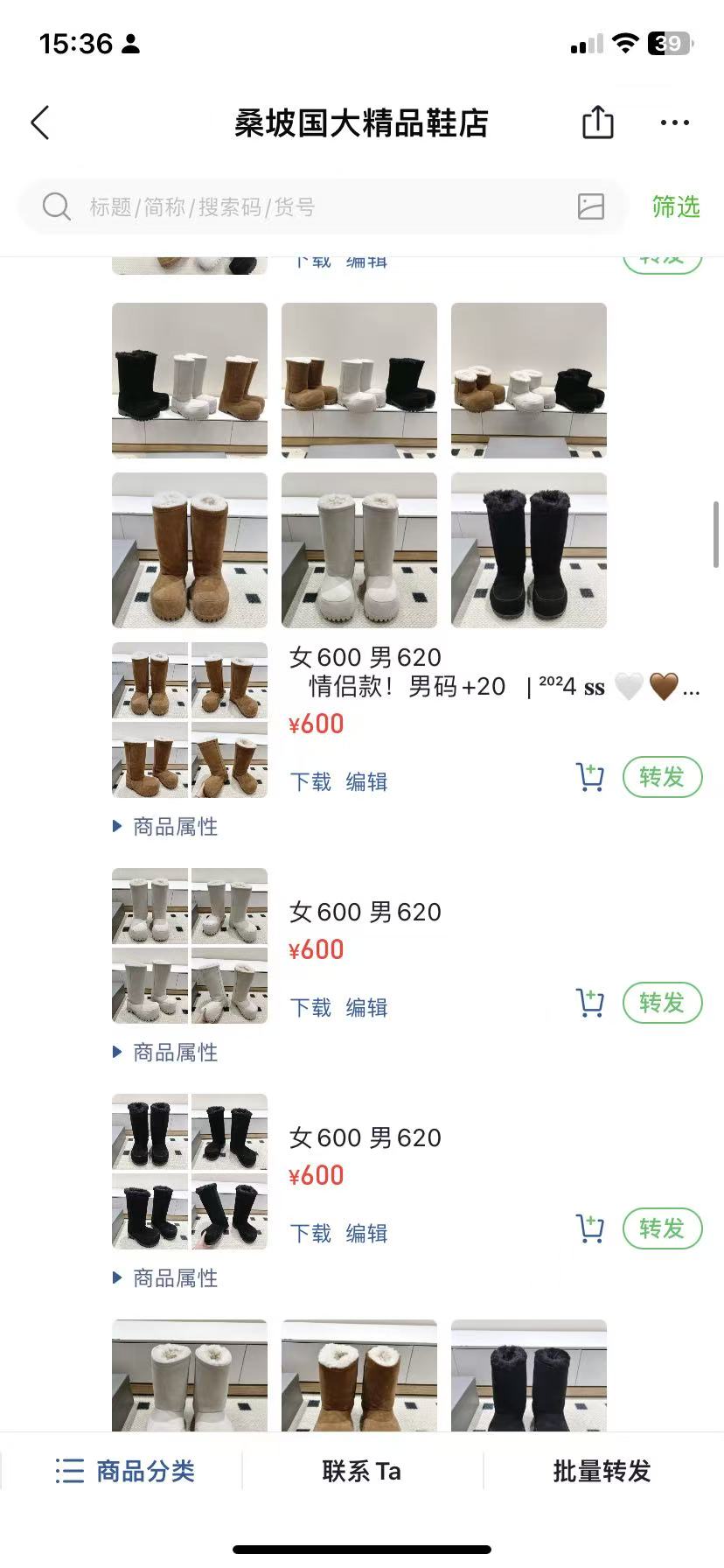
Task: Open the white boots four-photo thumbnail
Action: pos(190,946)
